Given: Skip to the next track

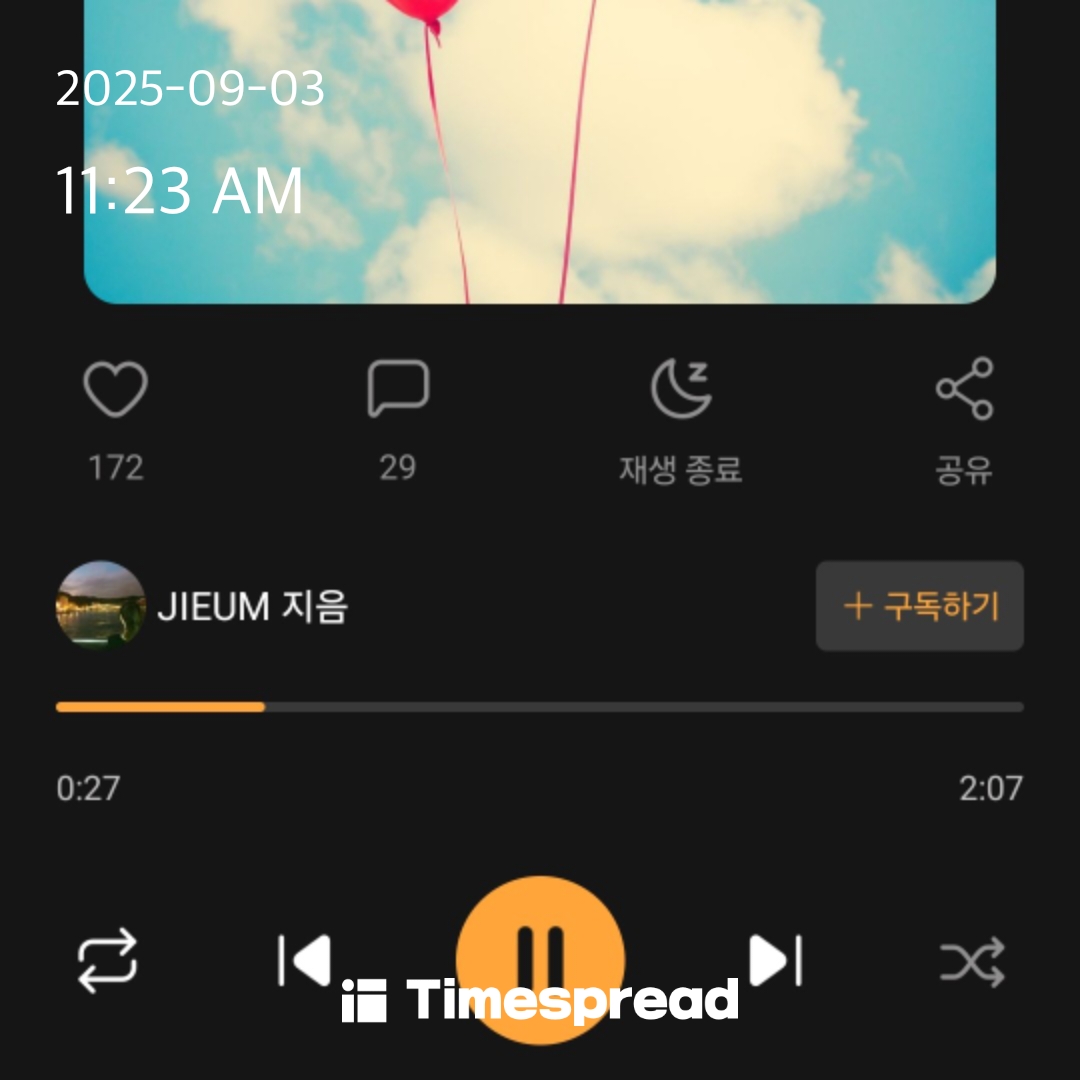Looking at the screenshot, I should (775, 961).
